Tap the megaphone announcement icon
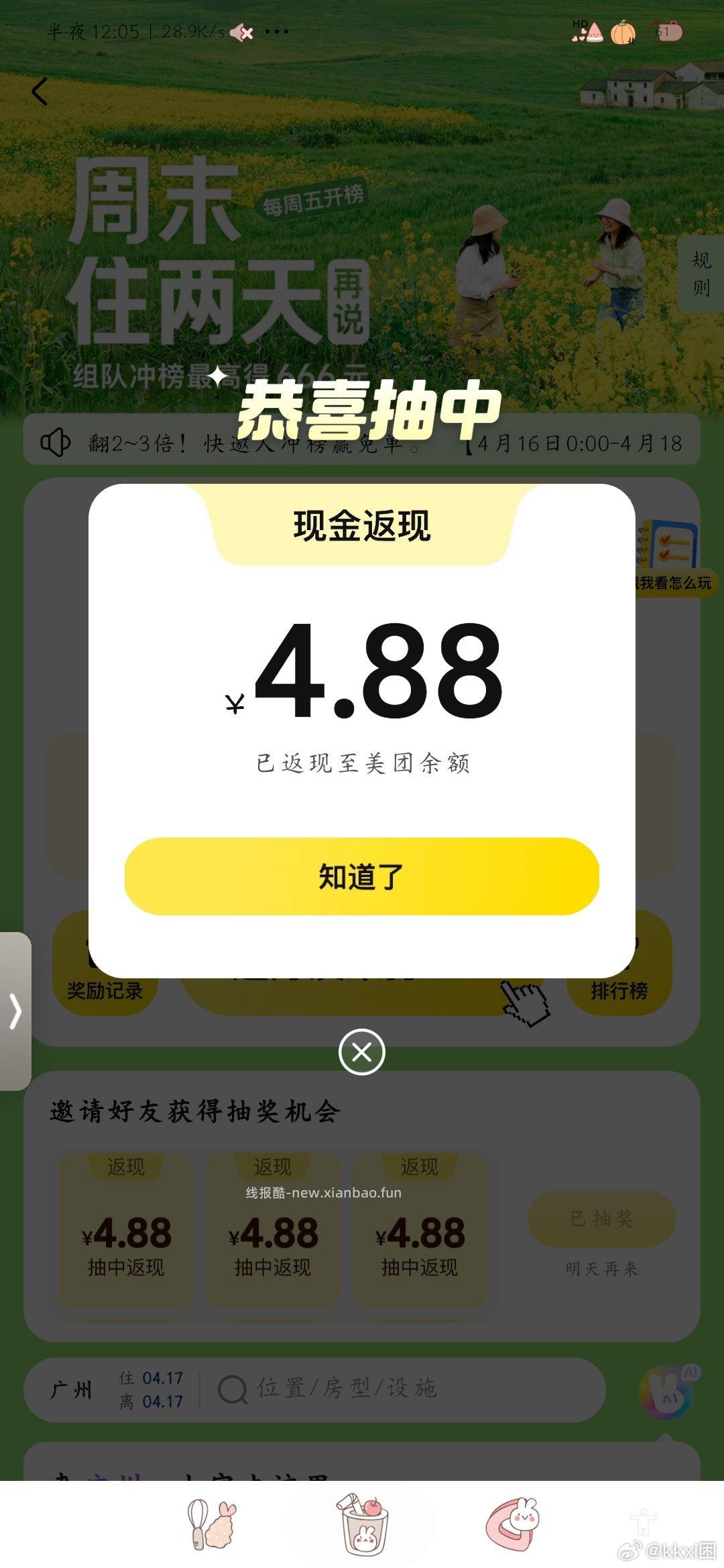 point(57,442)
